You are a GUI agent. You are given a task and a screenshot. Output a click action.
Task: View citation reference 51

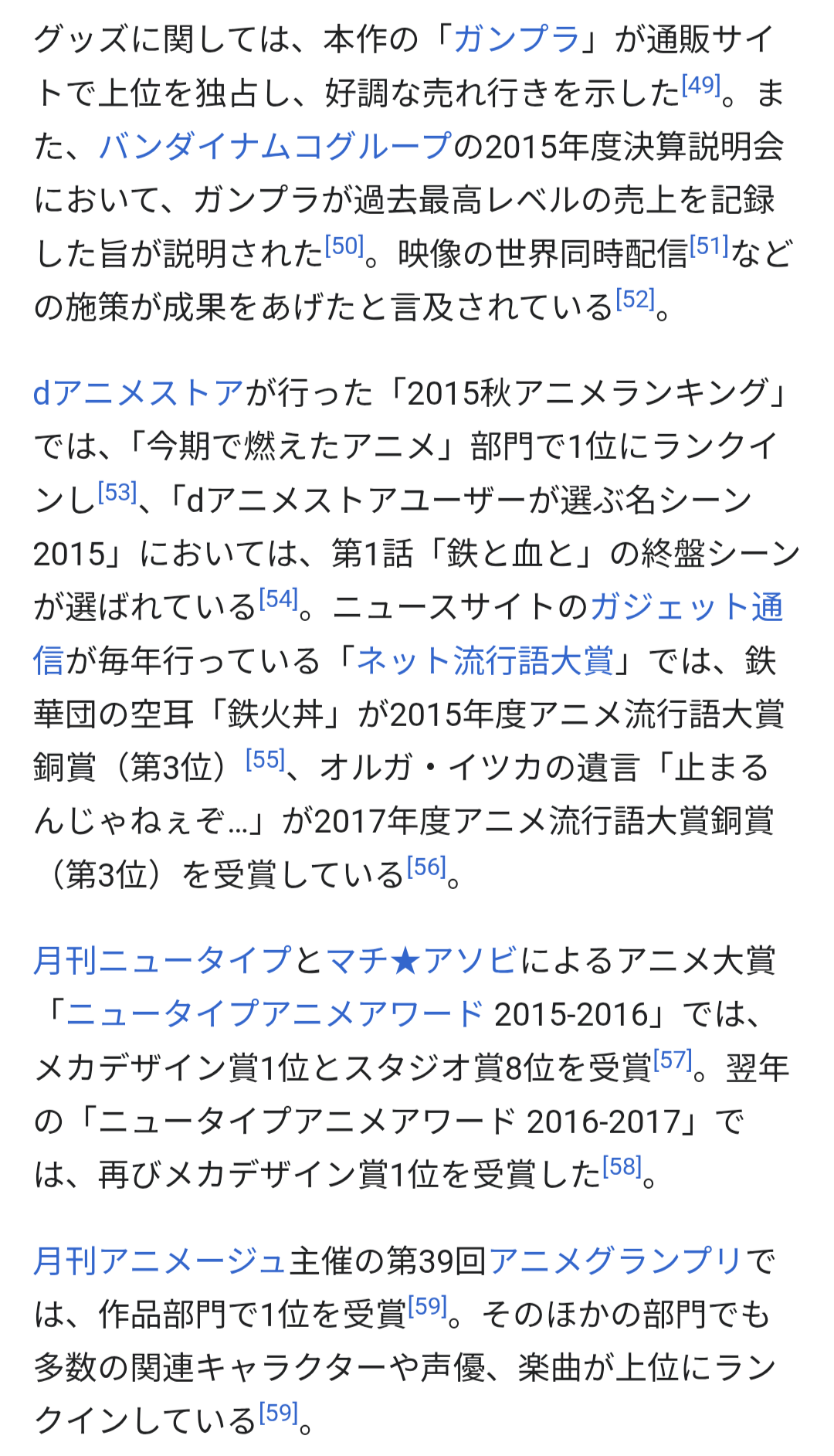click(x=709, y=246)
